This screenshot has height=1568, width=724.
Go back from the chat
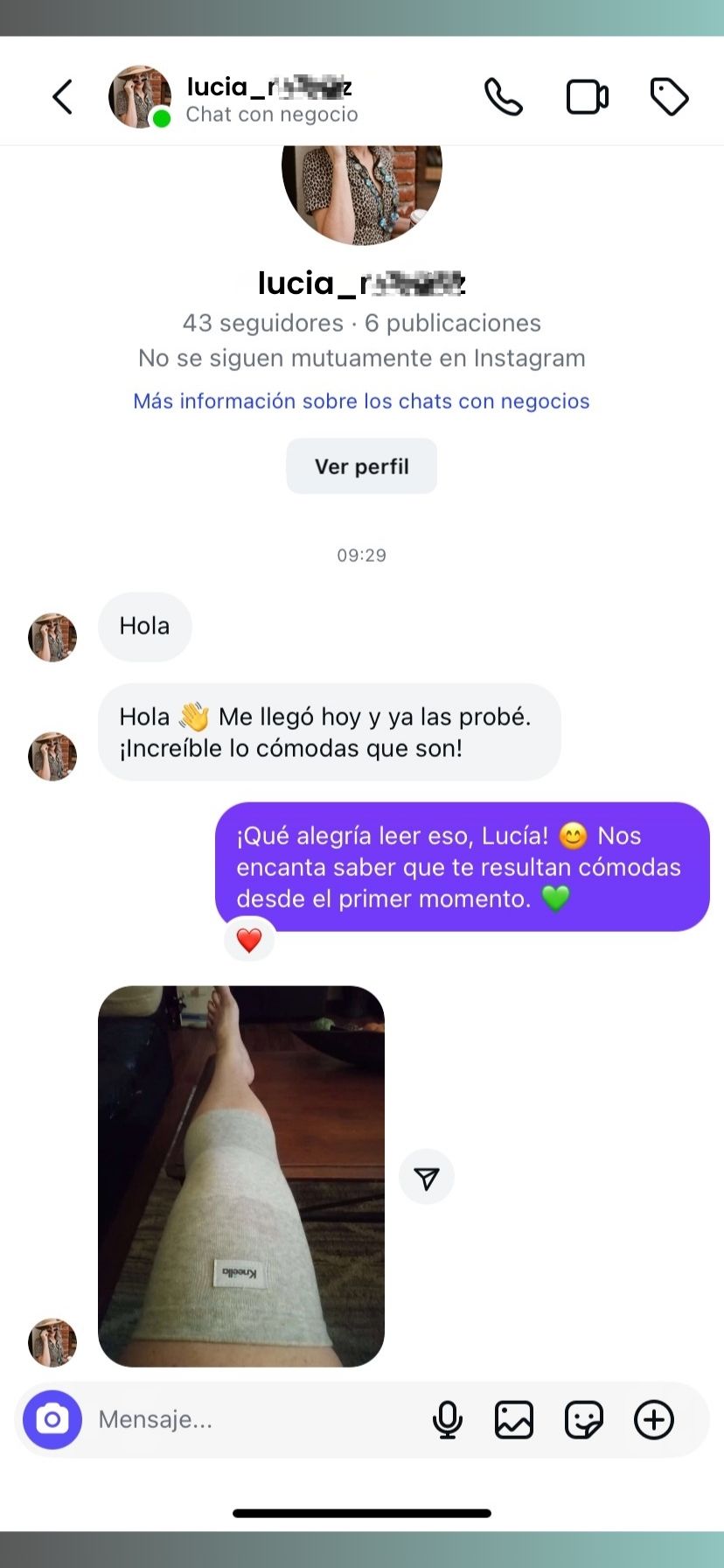62,97
